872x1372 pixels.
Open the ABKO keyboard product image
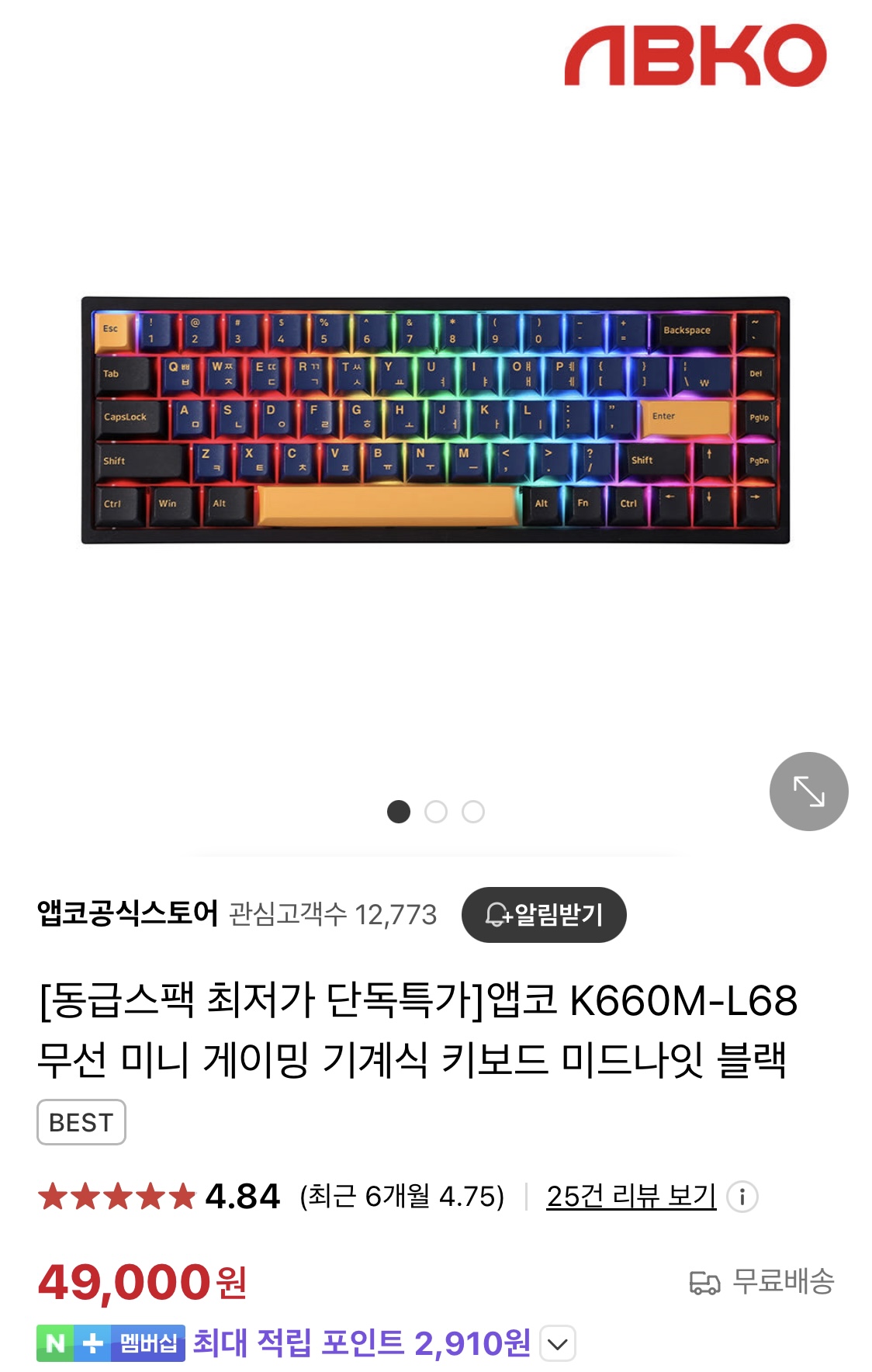[x=435, y=420]
